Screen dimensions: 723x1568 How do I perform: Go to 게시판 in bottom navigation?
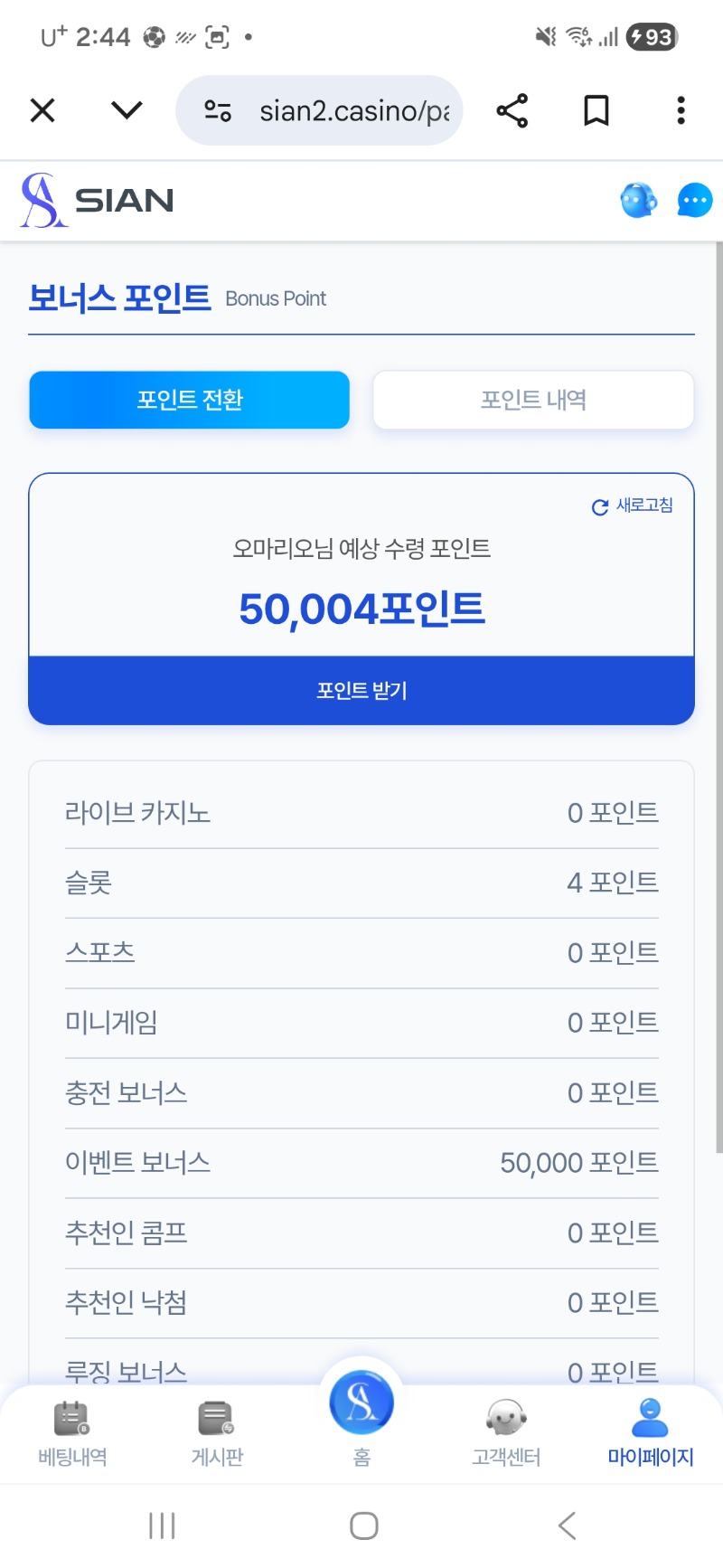coord(217,1433)
